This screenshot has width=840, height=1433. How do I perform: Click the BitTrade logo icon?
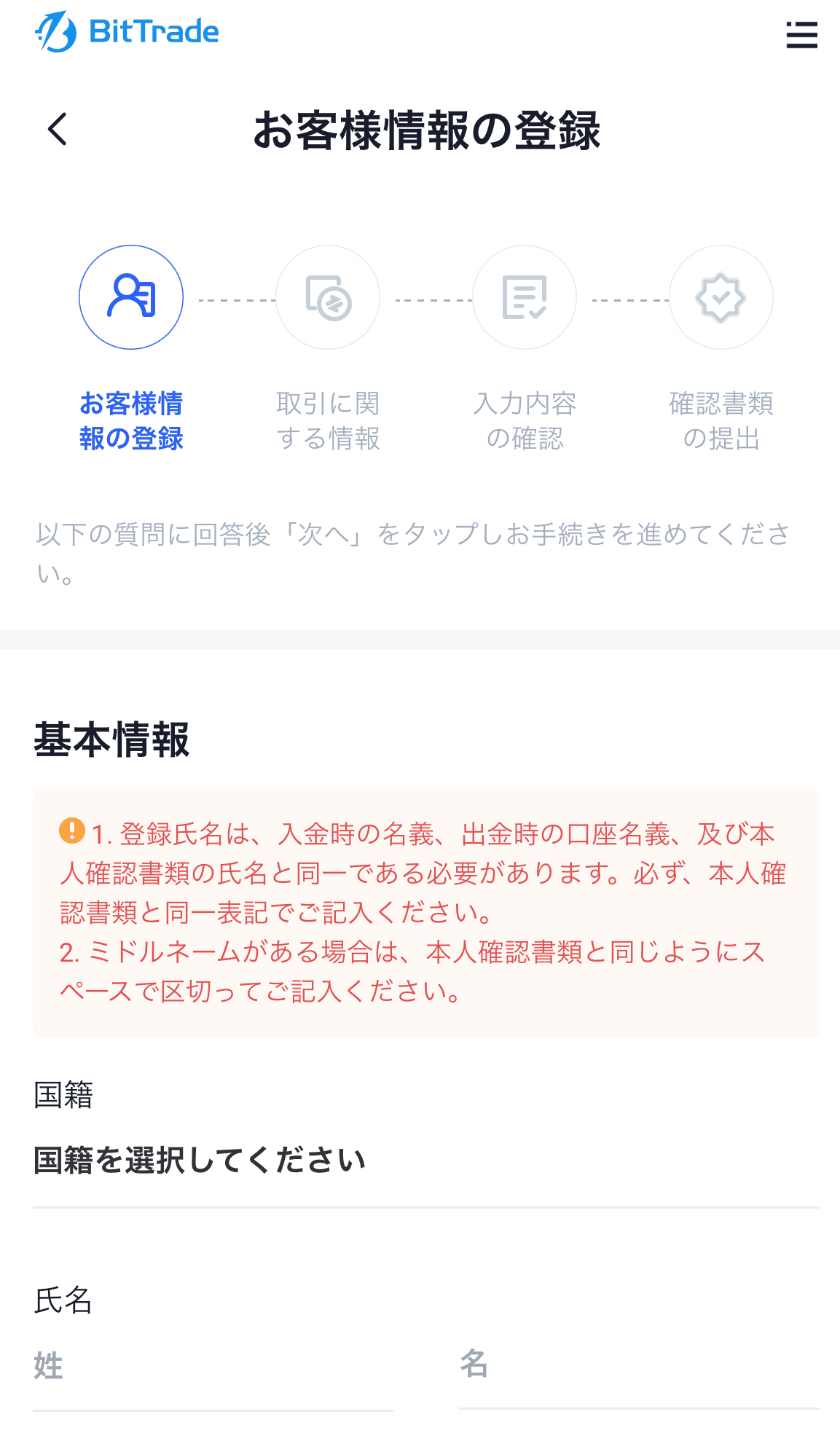(x=55, y=32)
